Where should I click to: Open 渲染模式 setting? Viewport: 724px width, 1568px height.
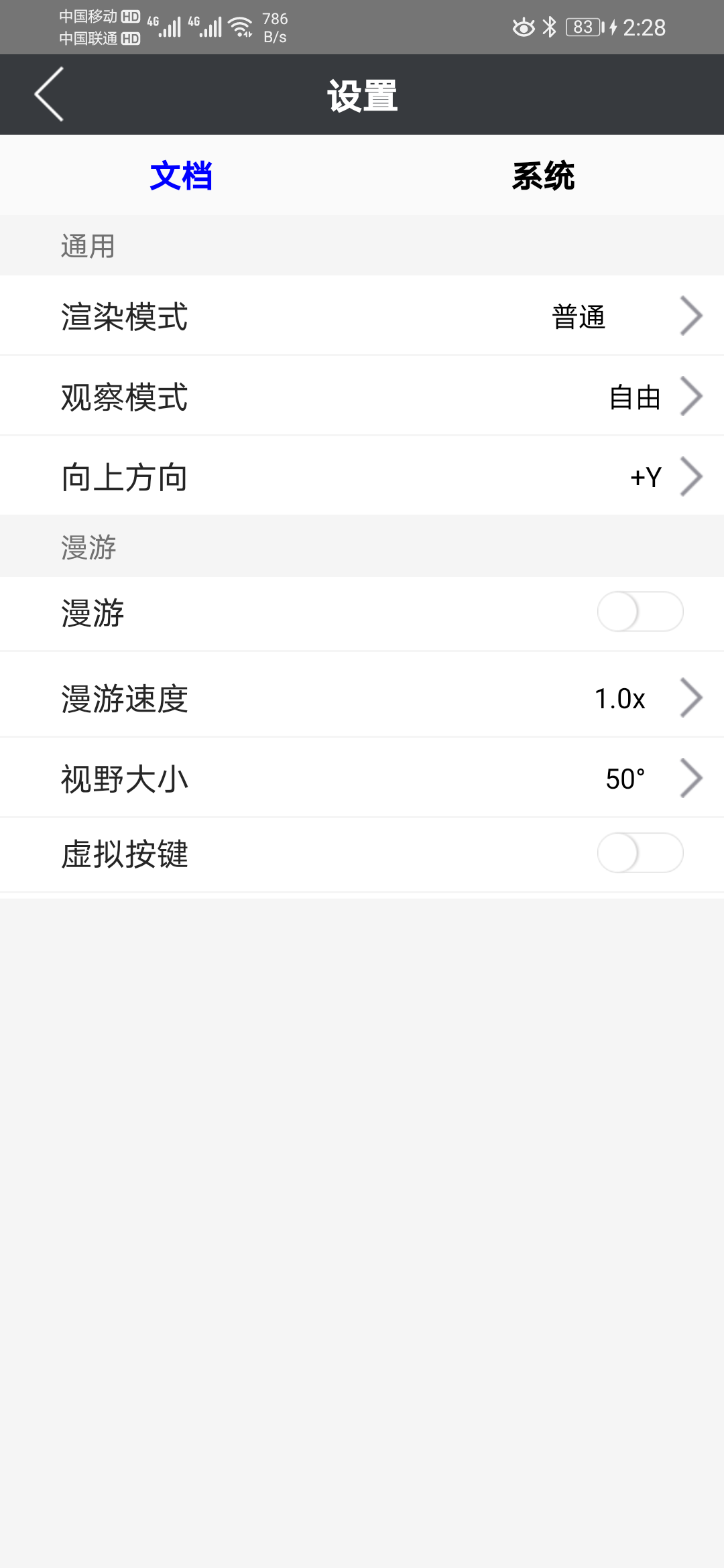coord(362,316)
